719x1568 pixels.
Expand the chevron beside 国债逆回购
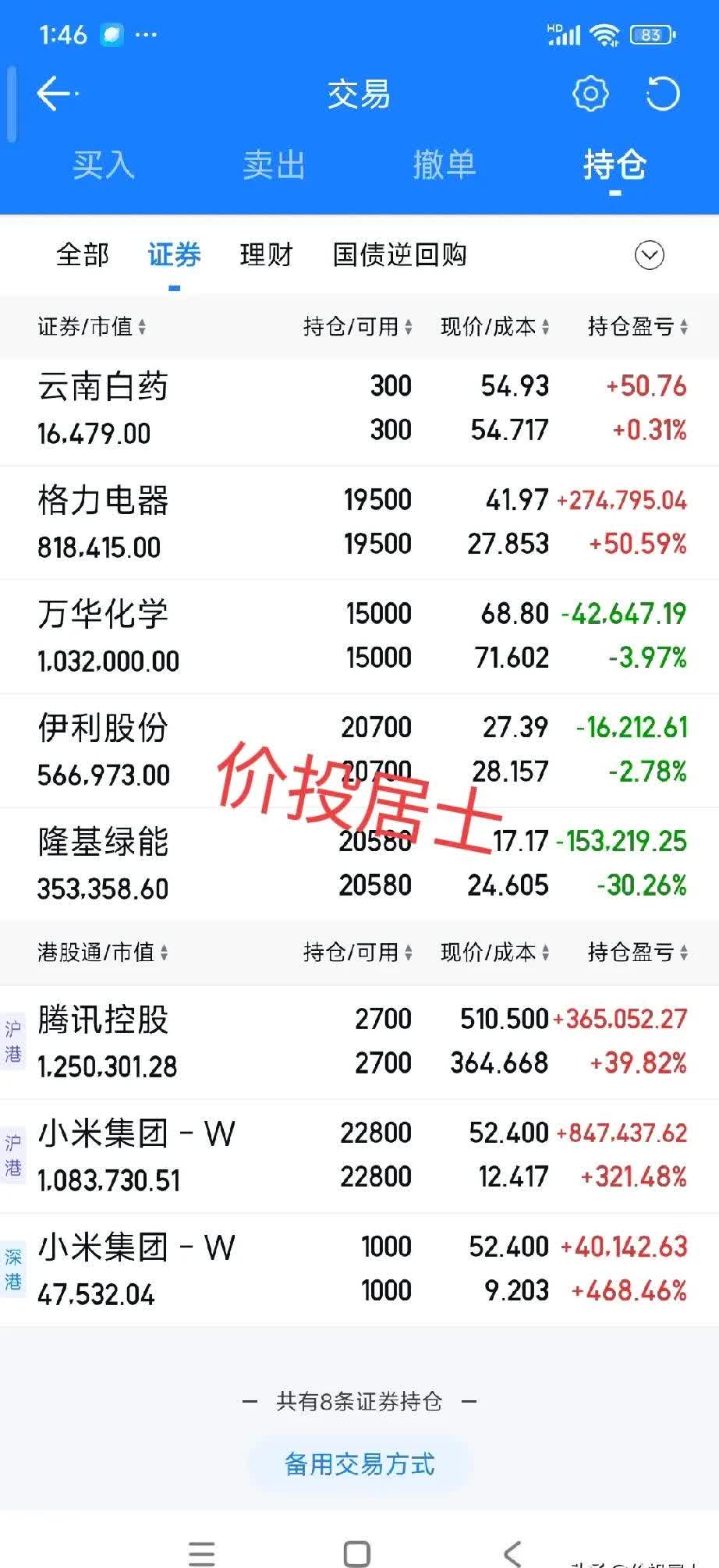650,256
